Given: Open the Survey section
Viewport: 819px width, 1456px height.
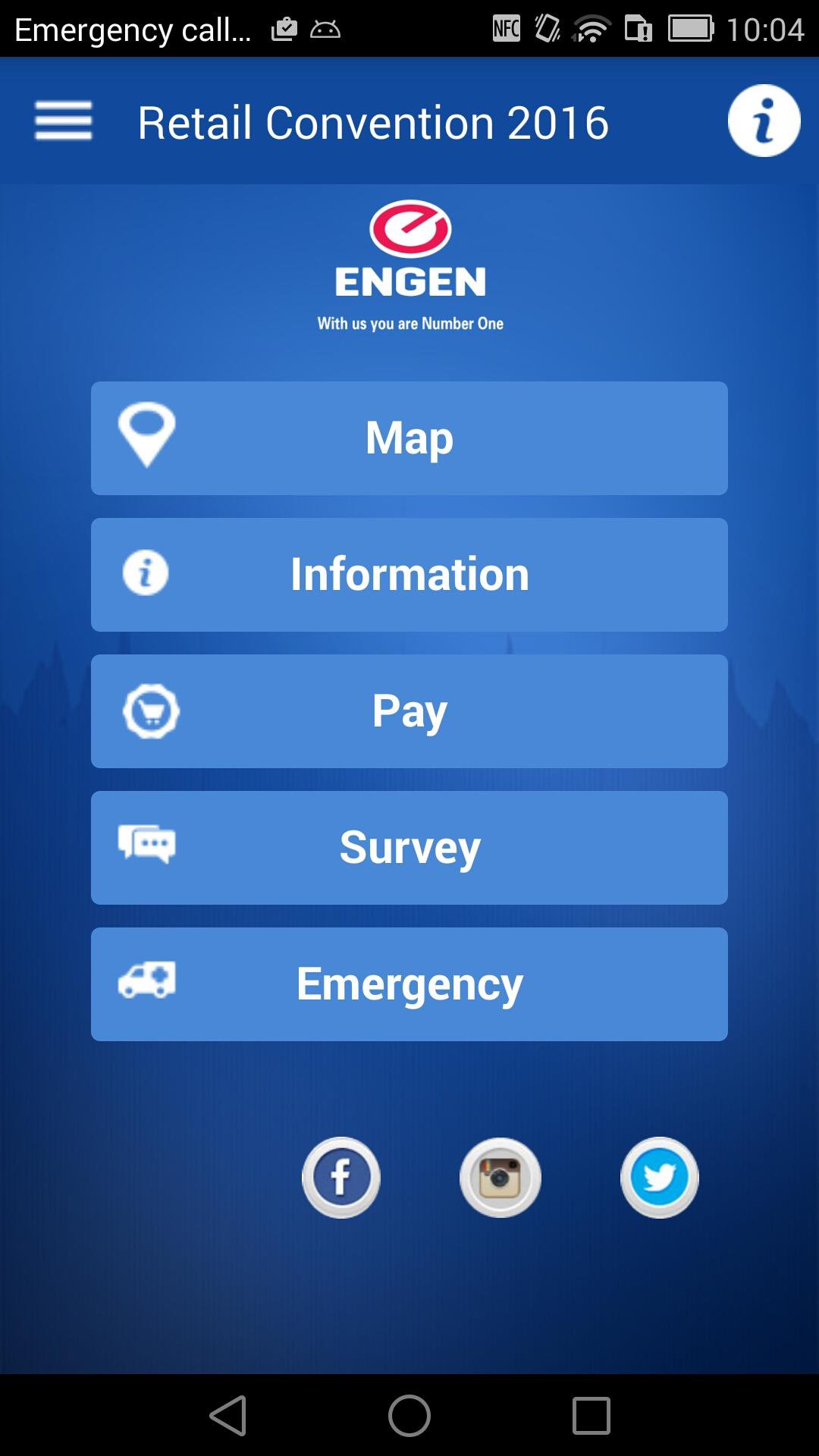Looking at the screenshot, I should pos(409,847).
